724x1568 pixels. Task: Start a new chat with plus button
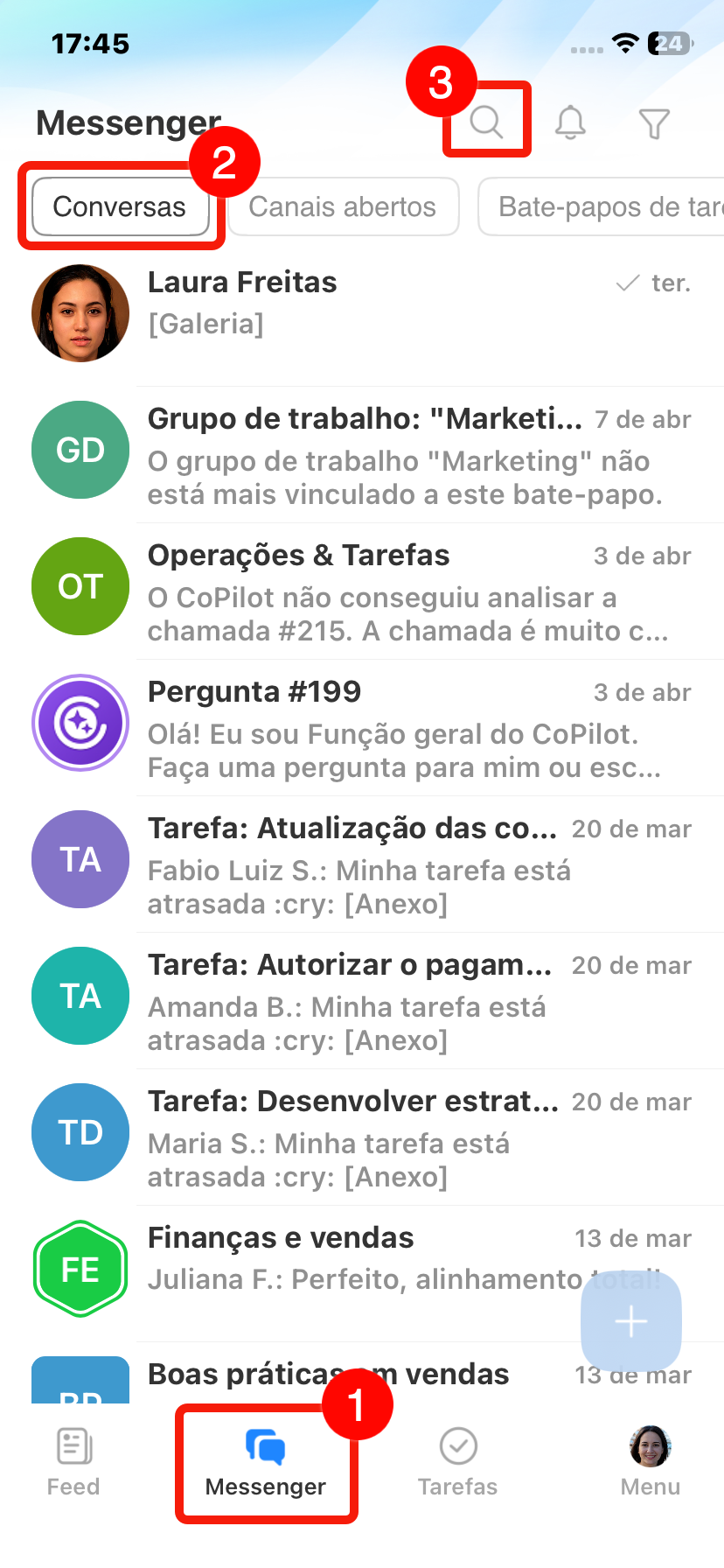(x=631, y=1321)
